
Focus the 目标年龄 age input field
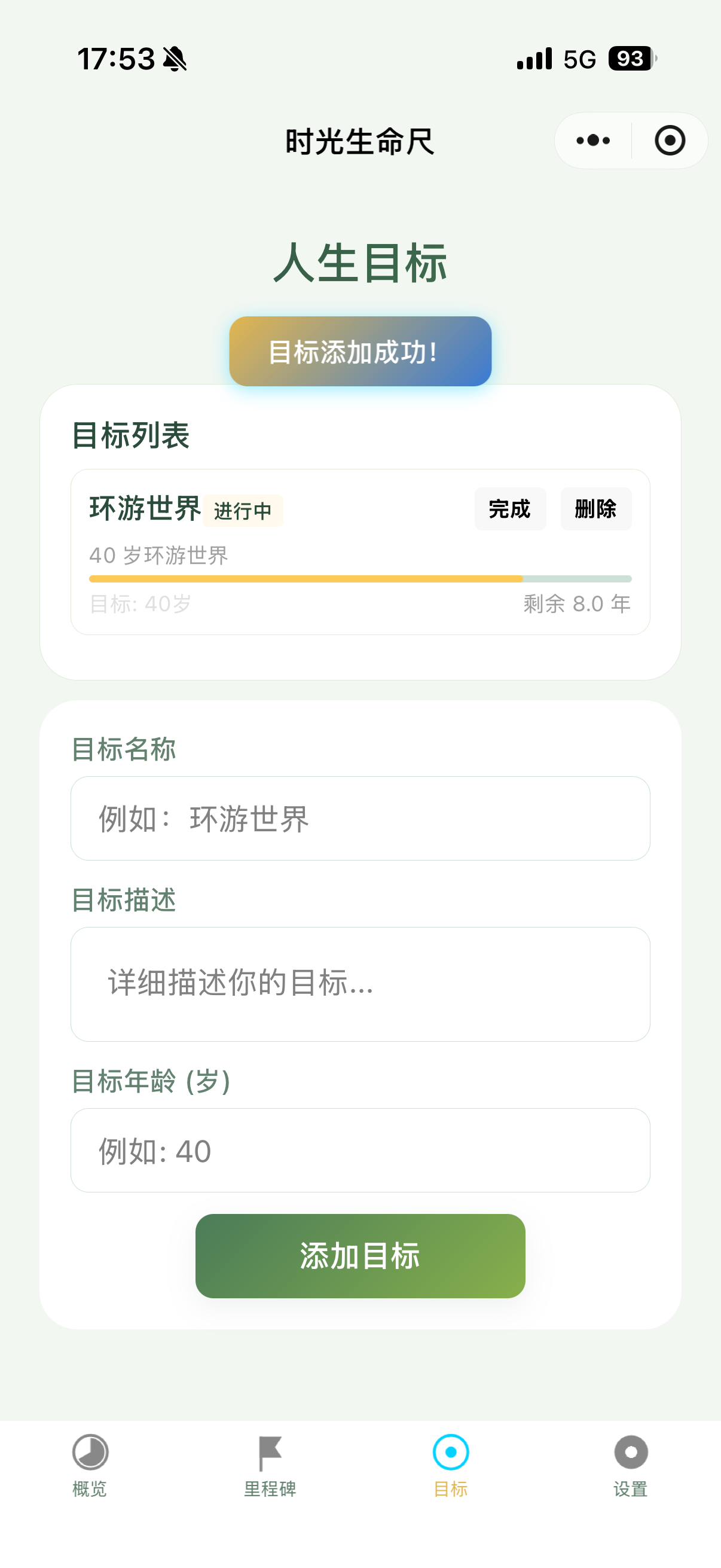coord(360,1151)
